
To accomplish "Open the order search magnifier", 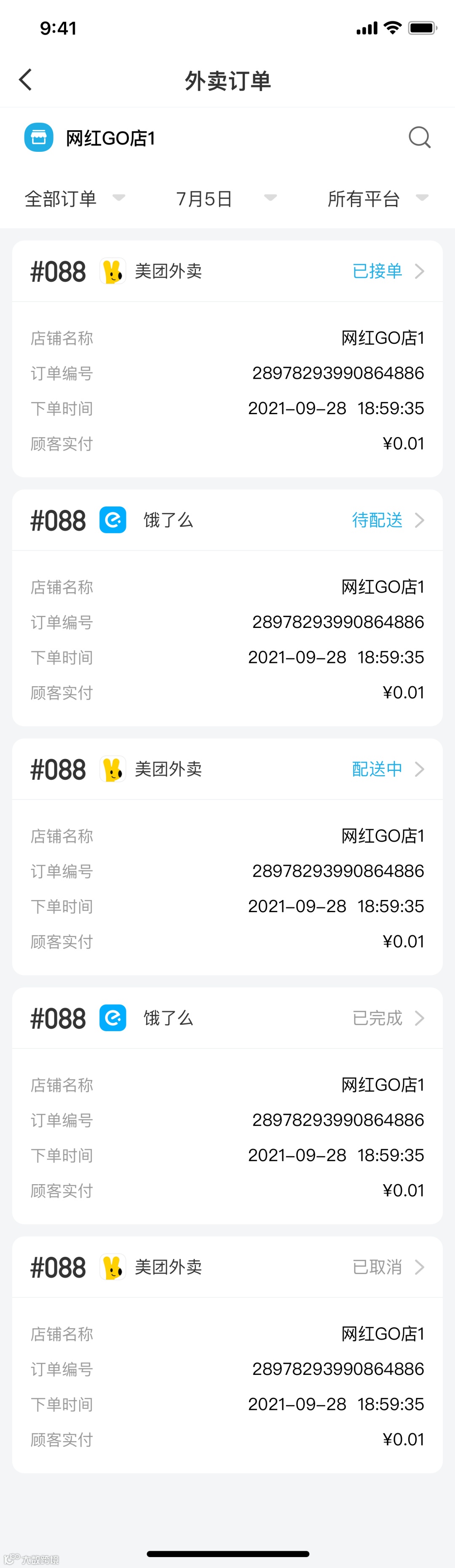I will pos(419,137).
